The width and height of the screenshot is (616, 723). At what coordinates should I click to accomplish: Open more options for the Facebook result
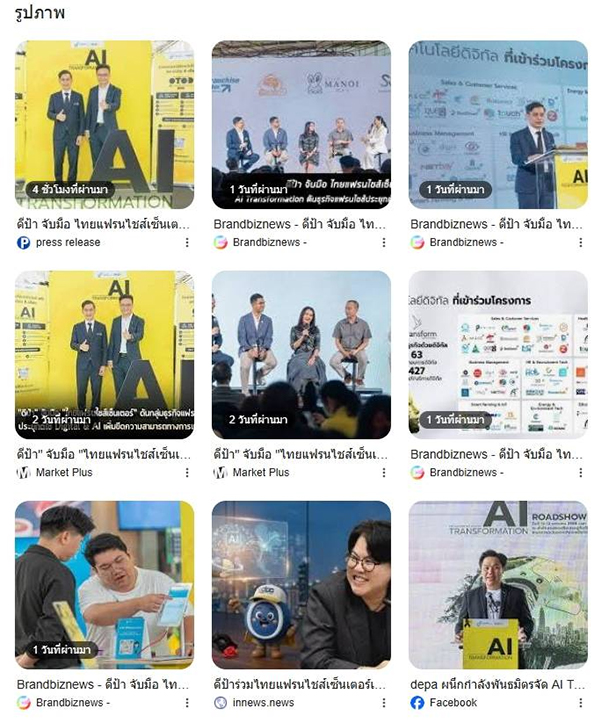580,702
